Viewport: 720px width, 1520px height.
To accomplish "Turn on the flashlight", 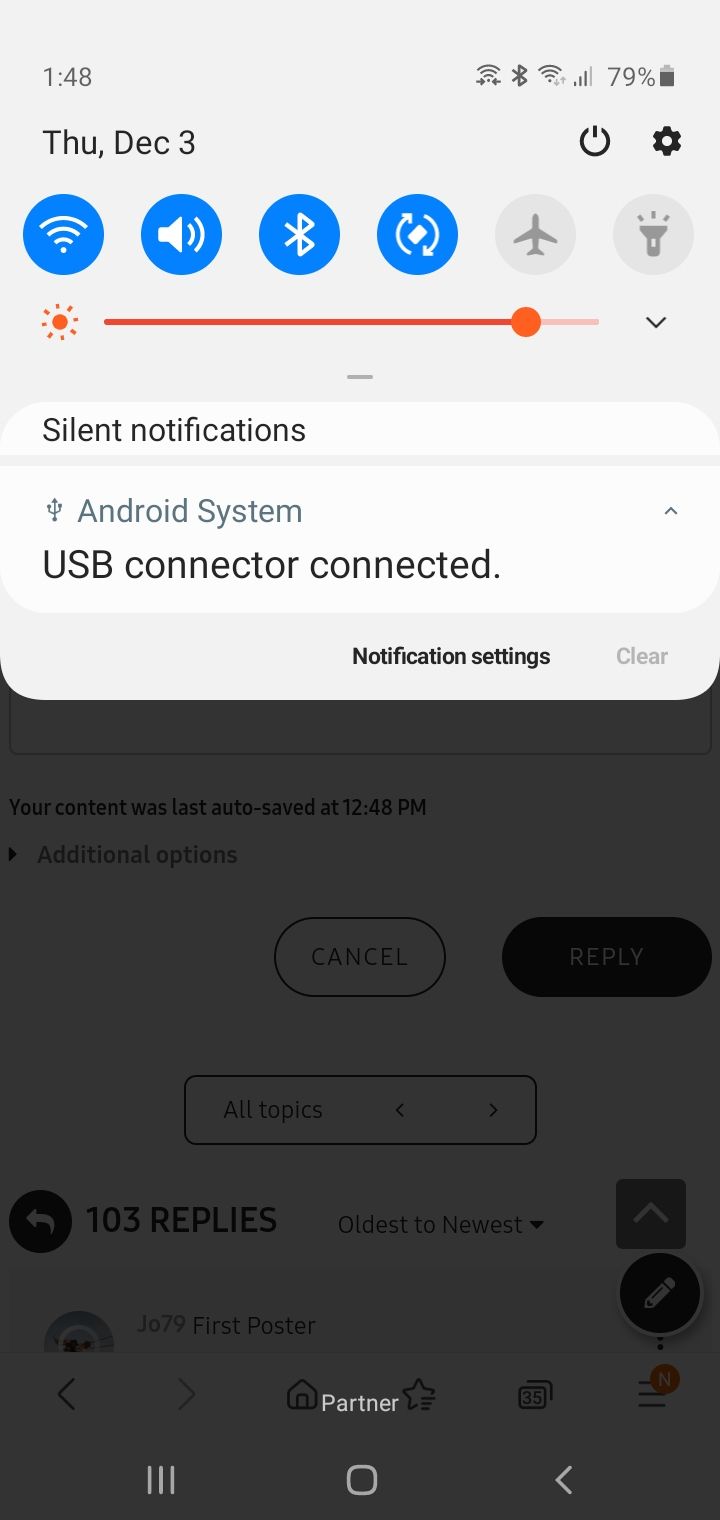I will tap(653, 235).
